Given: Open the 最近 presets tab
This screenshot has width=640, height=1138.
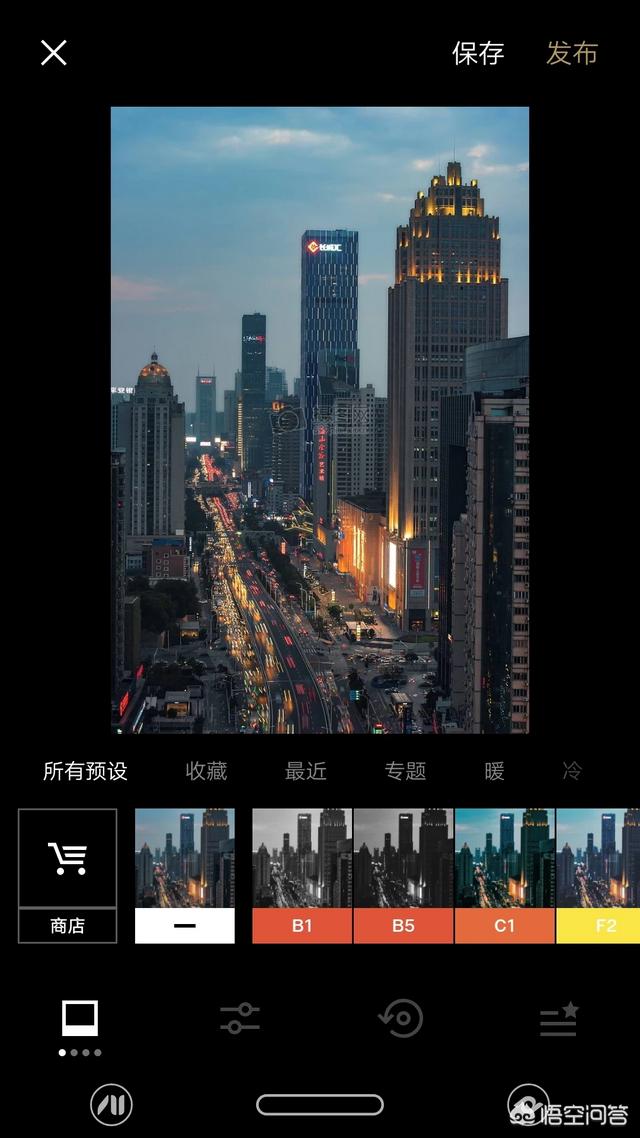Looking at the screenshot, I should 306,771.
